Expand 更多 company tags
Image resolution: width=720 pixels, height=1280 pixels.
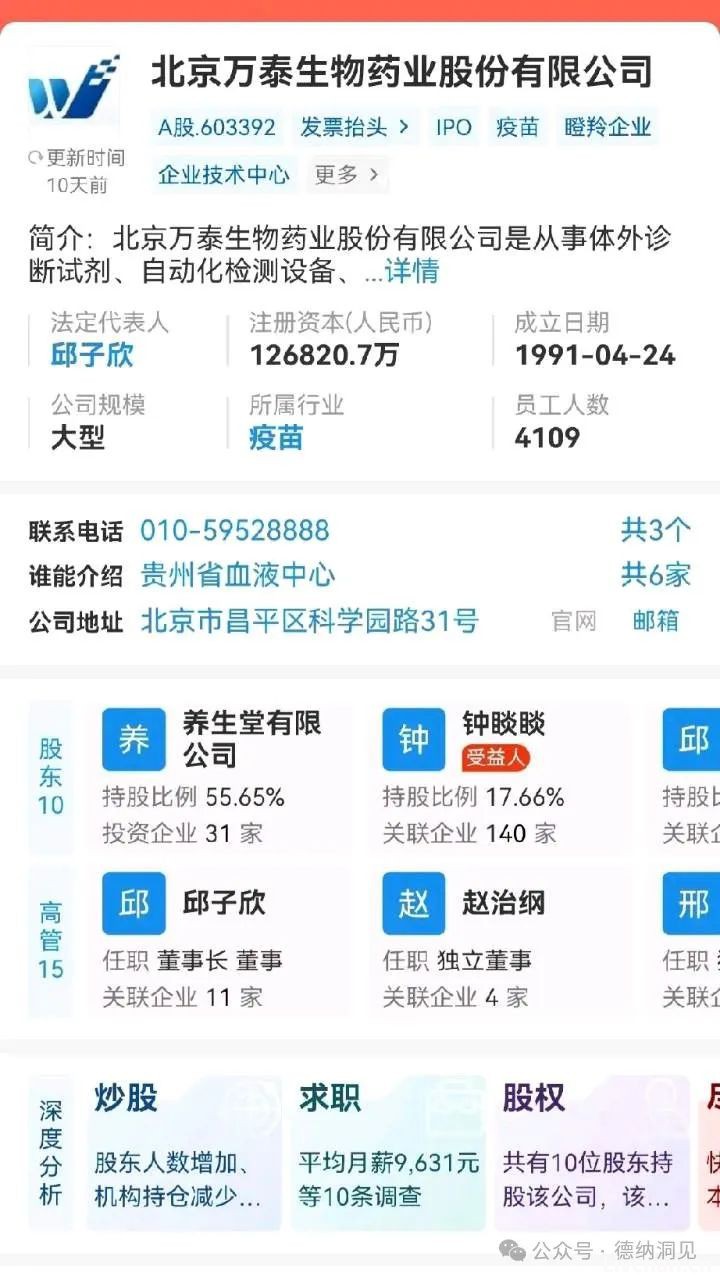(x=346, y=175)
